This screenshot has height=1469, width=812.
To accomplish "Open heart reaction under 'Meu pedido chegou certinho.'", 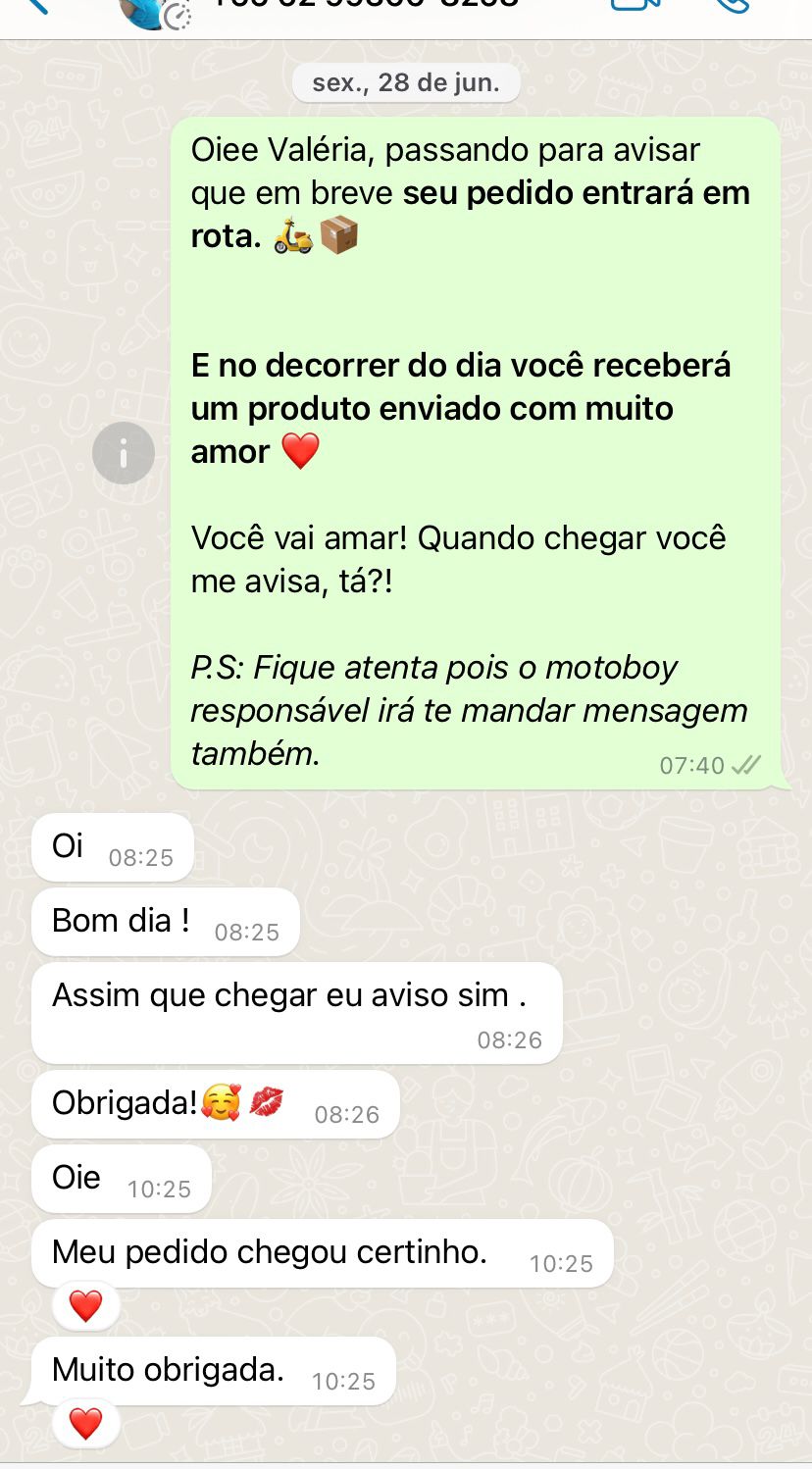I will point(85,1305).
